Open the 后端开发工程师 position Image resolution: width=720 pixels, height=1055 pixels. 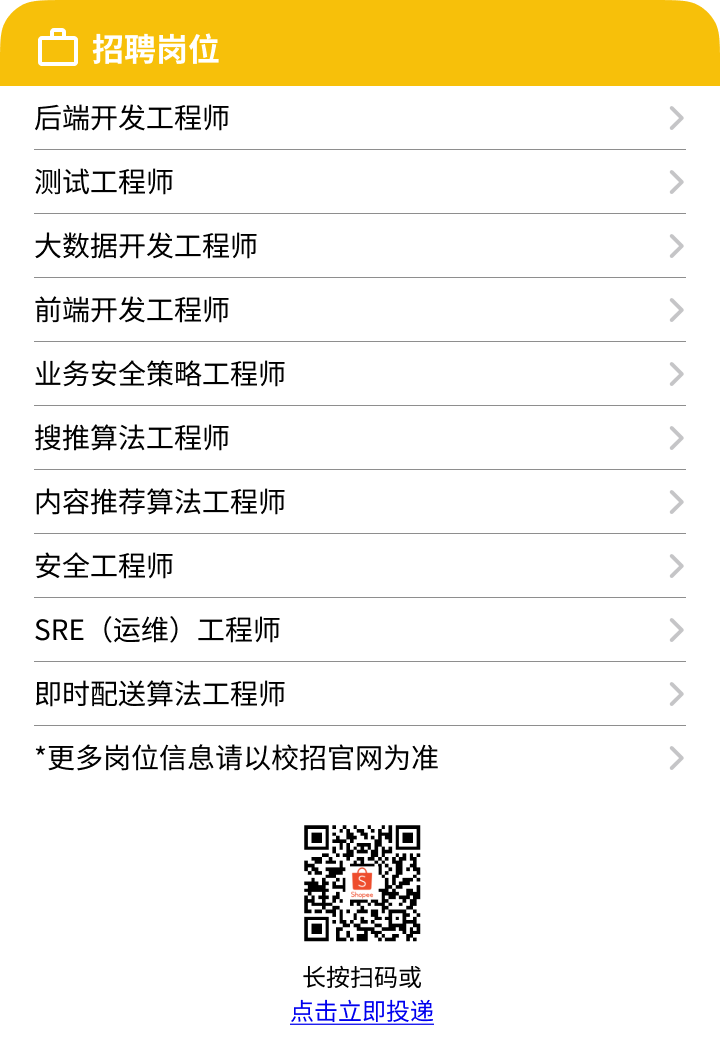(359, 118)
